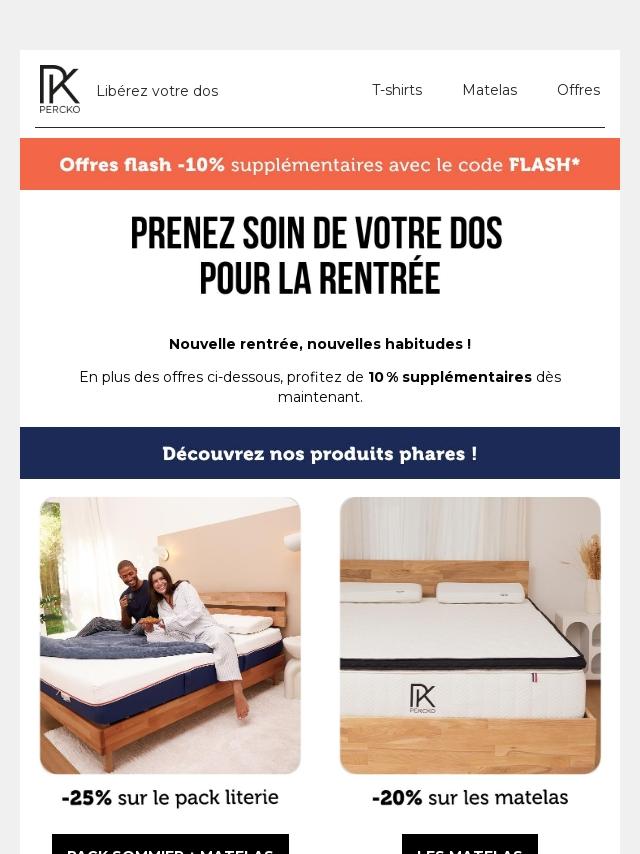The width and height of the screenshot is (640, 854).
Task: Open the T-shirts link in header
Action: (x=397, y=90)
